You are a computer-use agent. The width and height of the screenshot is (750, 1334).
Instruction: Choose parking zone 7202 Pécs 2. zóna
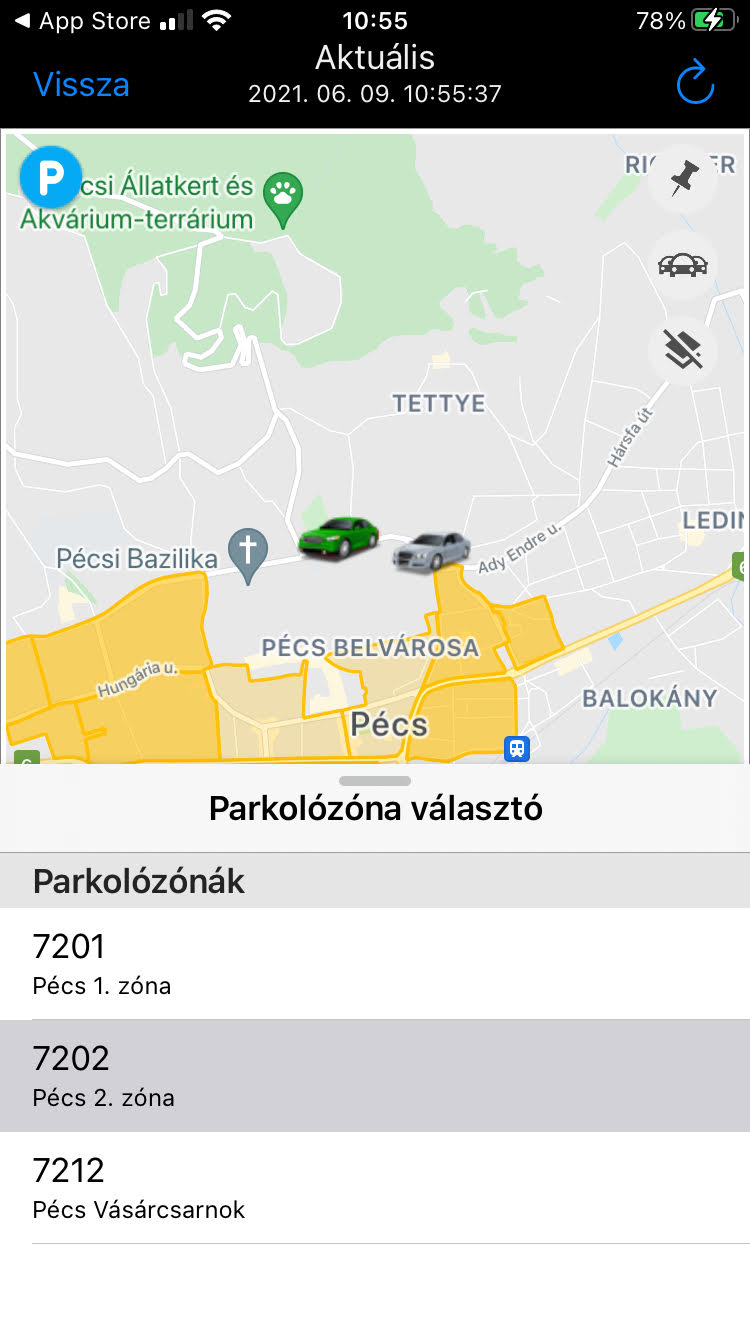[375, 1076]
